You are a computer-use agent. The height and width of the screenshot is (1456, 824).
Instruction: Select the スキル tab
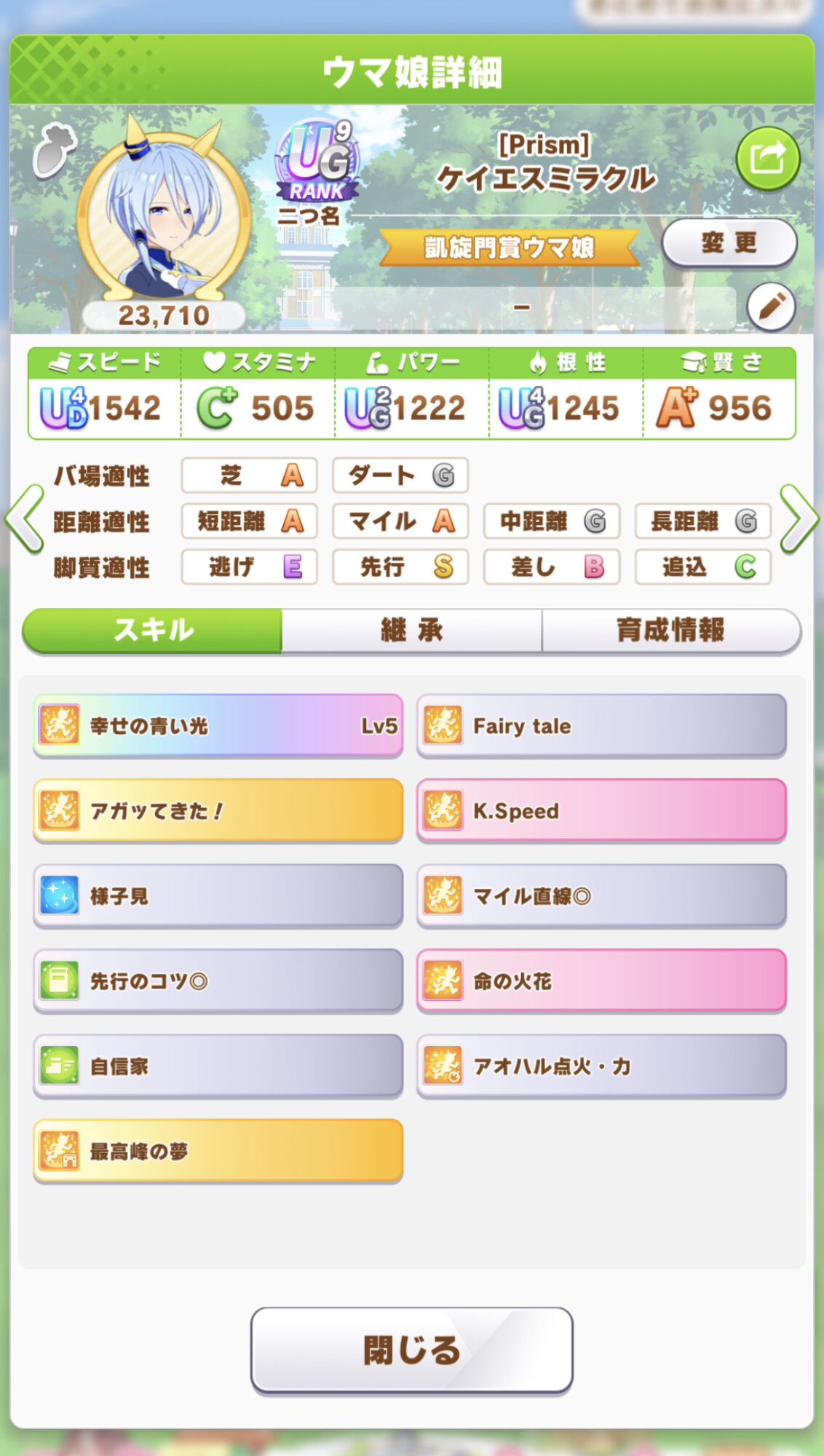(153, 630)
